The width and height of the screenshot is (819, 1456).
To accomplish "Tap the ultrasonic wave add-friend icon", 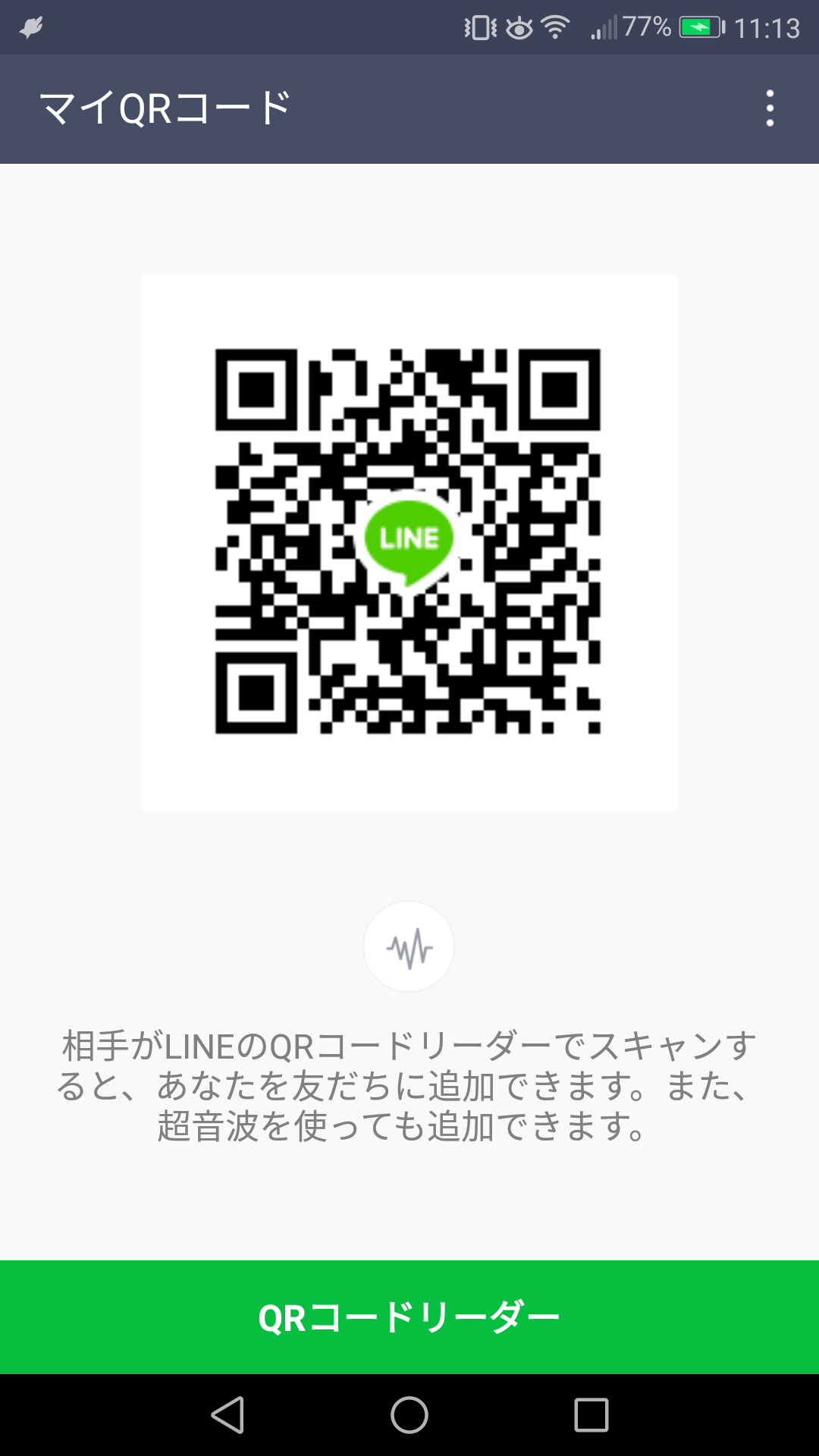I will pos(409,946).
